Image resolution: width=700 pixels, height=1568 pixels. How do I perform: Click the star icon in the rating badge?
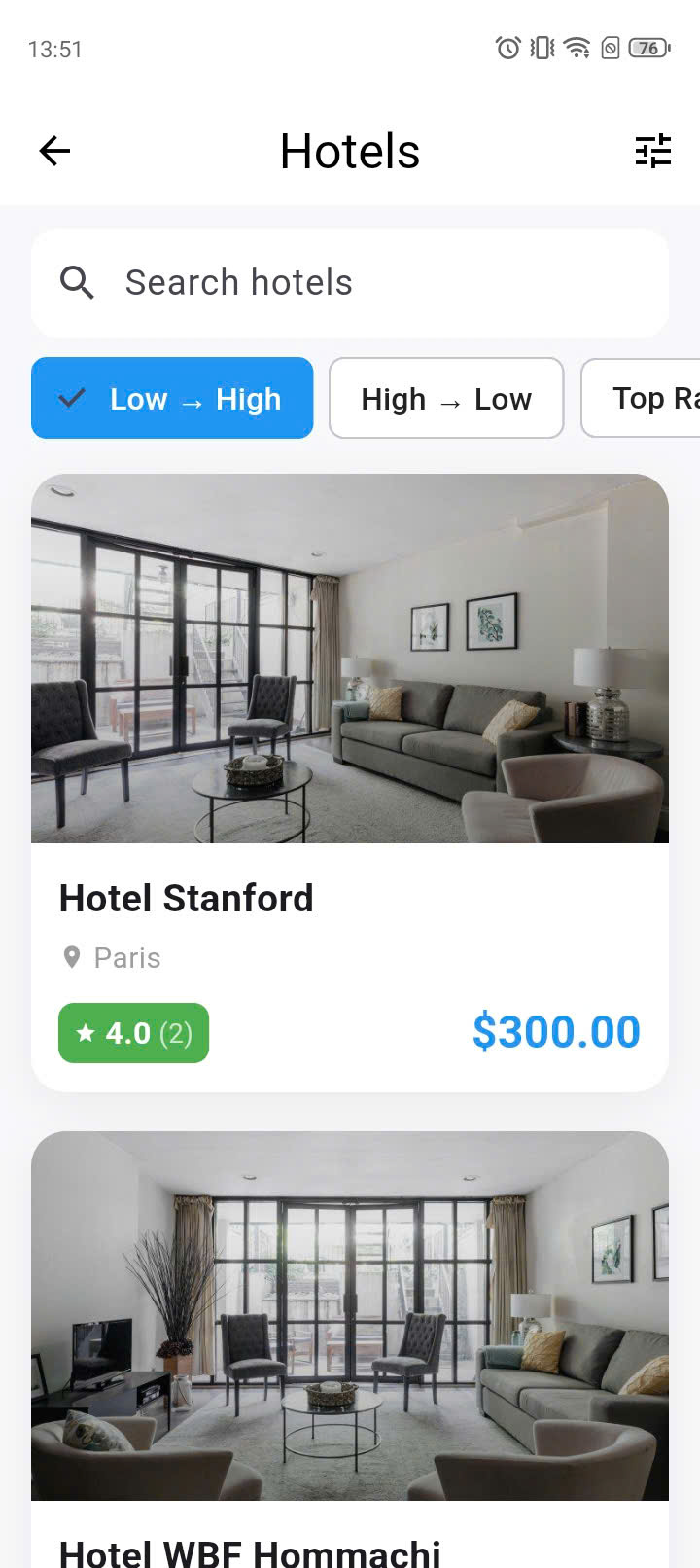84,1033
